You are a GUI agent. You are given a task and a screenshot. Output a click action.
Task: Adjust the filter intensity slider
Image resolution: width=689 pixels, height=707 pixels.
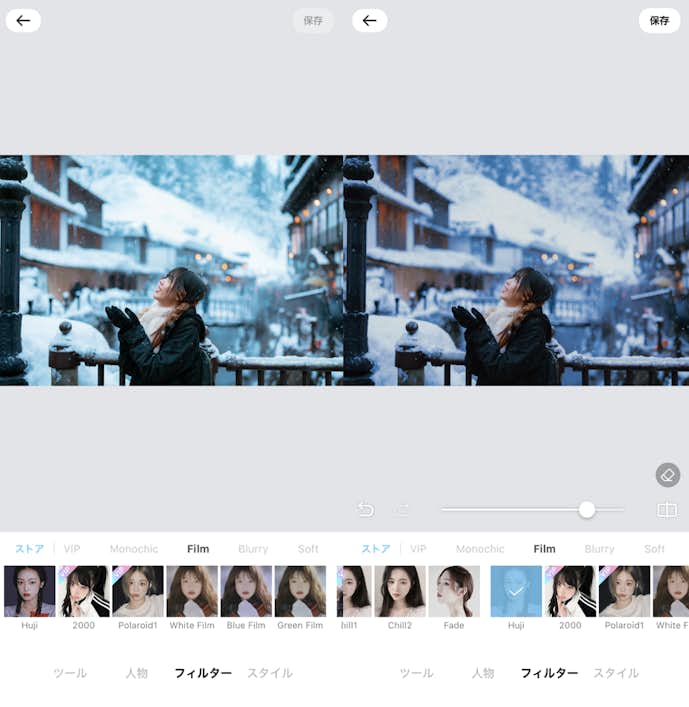[587, 510]
